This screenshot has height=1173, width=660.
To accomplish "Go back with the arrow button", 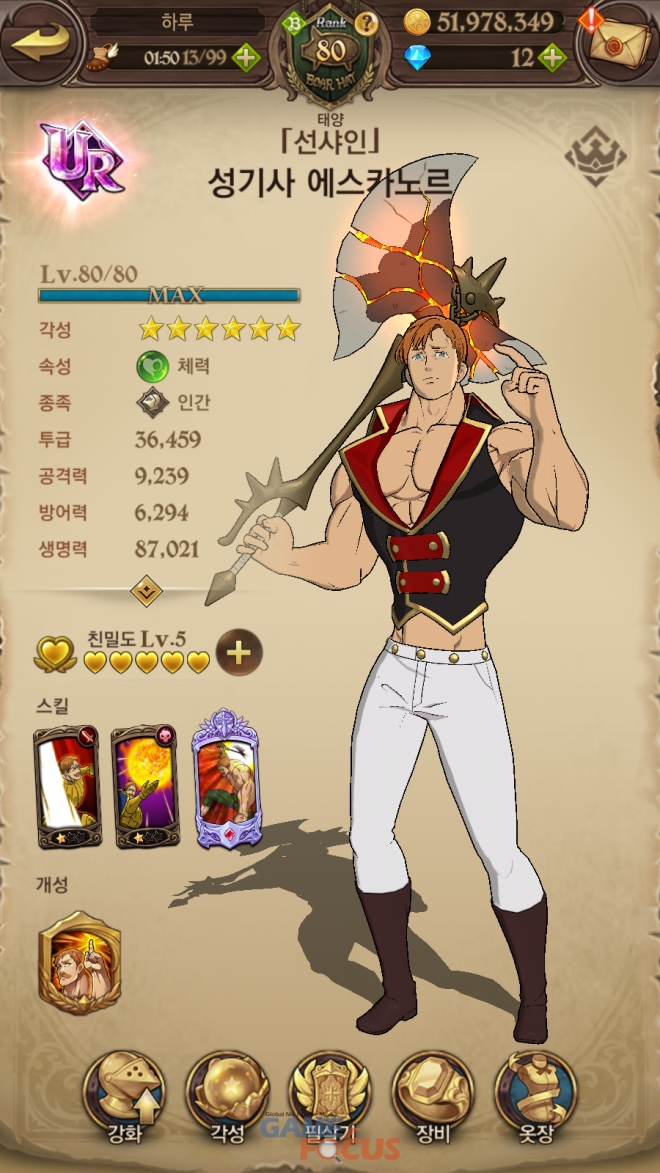I will 41,41.
